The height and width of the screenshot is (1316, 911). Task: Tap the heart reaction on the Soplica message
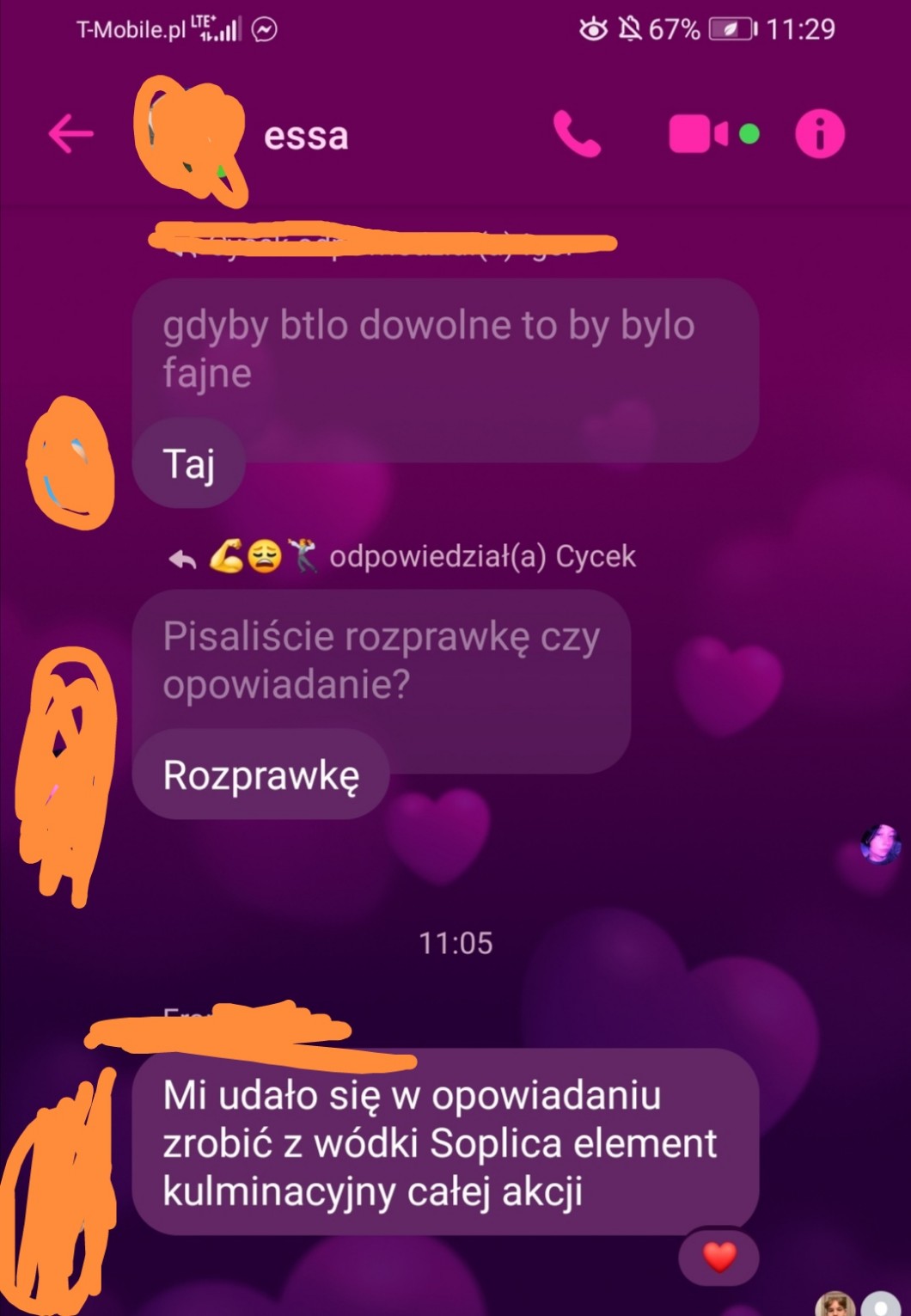coord(718,1258)
